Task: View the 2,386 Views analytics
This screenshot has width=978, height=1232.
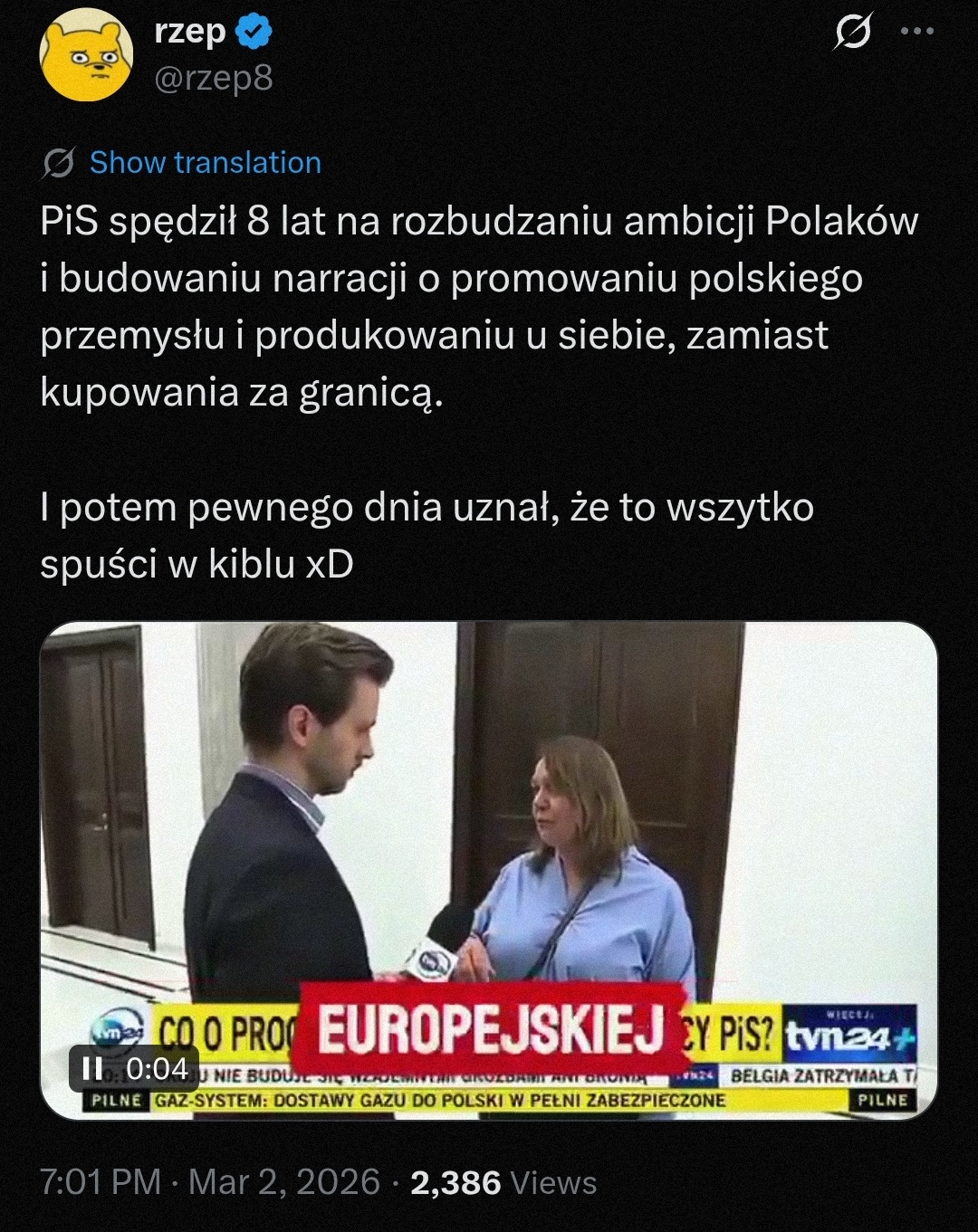Action: [503, 1183]
